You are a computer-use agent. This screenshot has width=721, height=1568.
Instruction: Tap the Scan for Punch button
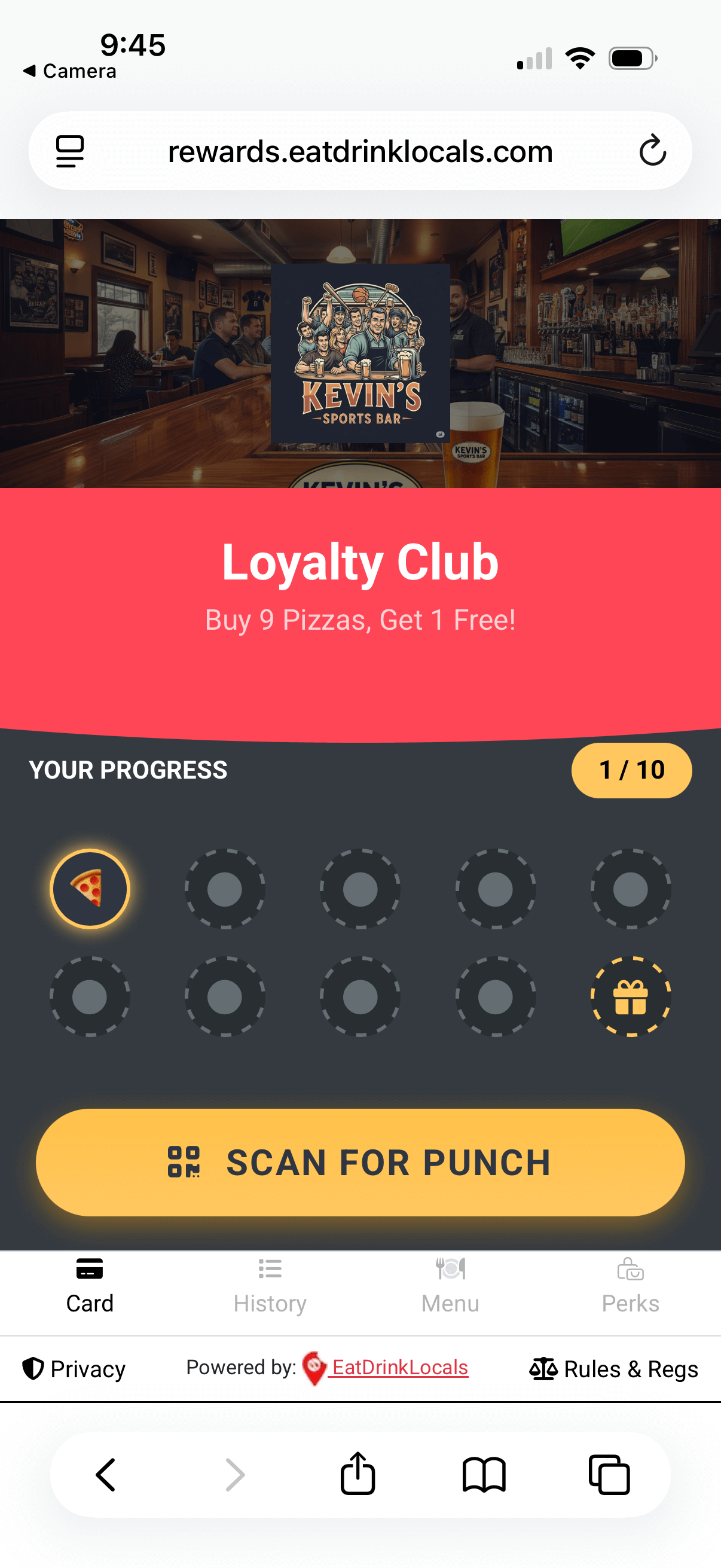coord(360,1162)
